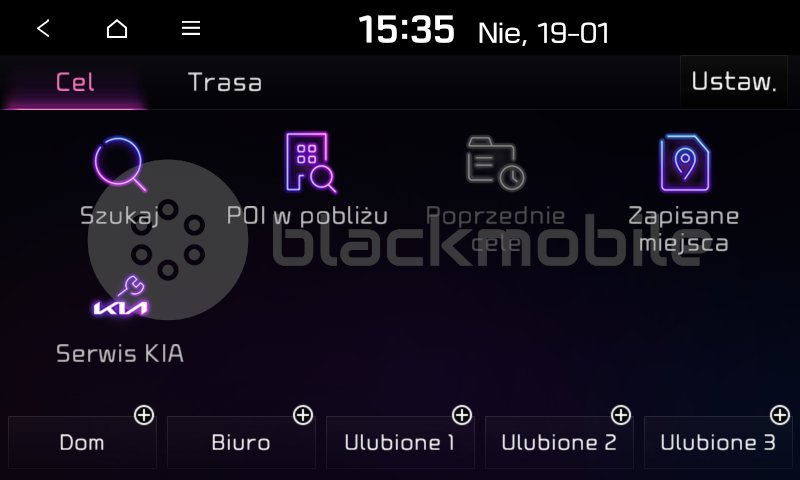Select the Cel tab

(76, 82)
